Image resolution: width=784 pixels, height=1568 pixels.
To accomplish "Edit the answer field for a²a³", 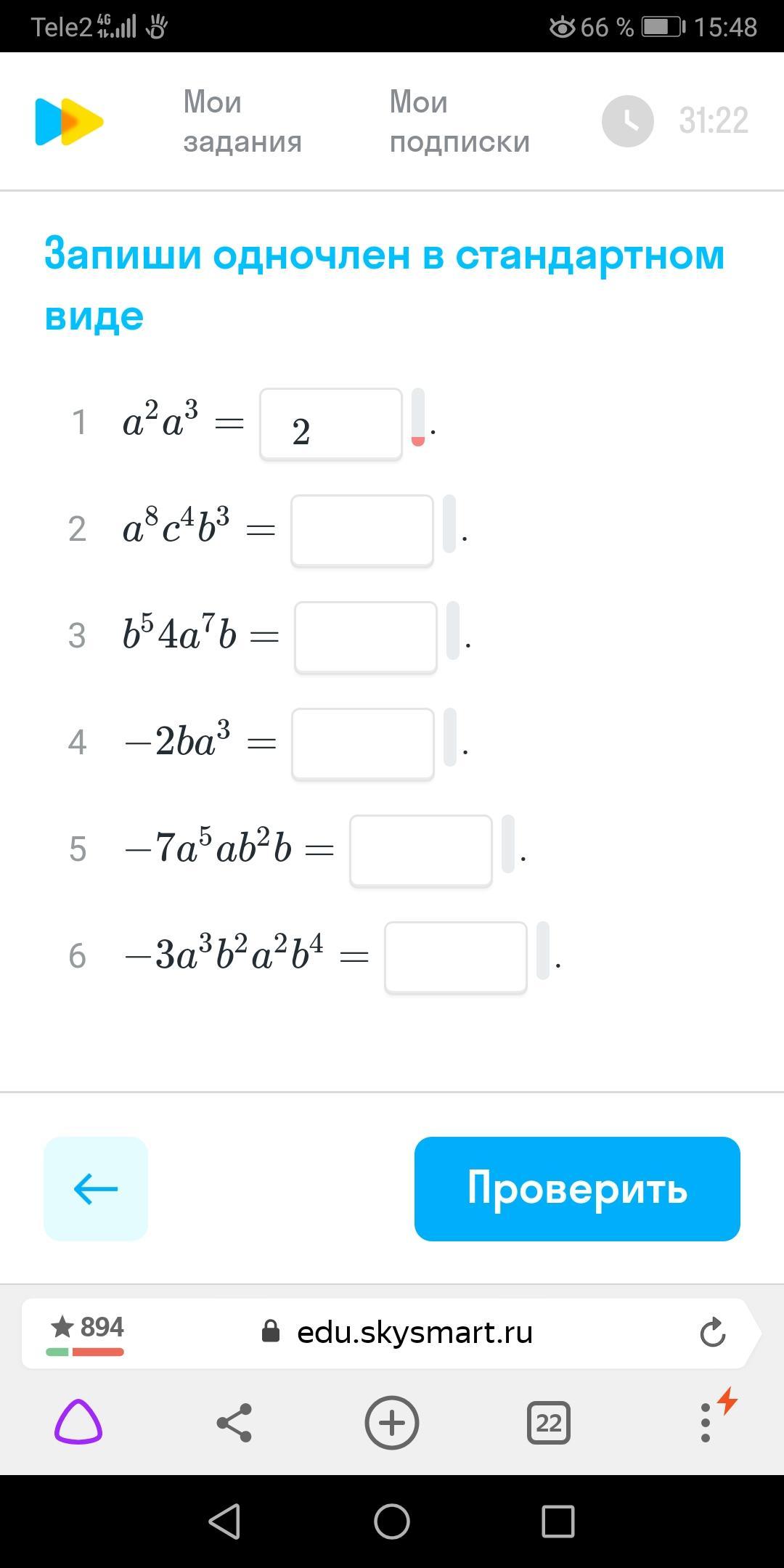I will coord(331,425).
